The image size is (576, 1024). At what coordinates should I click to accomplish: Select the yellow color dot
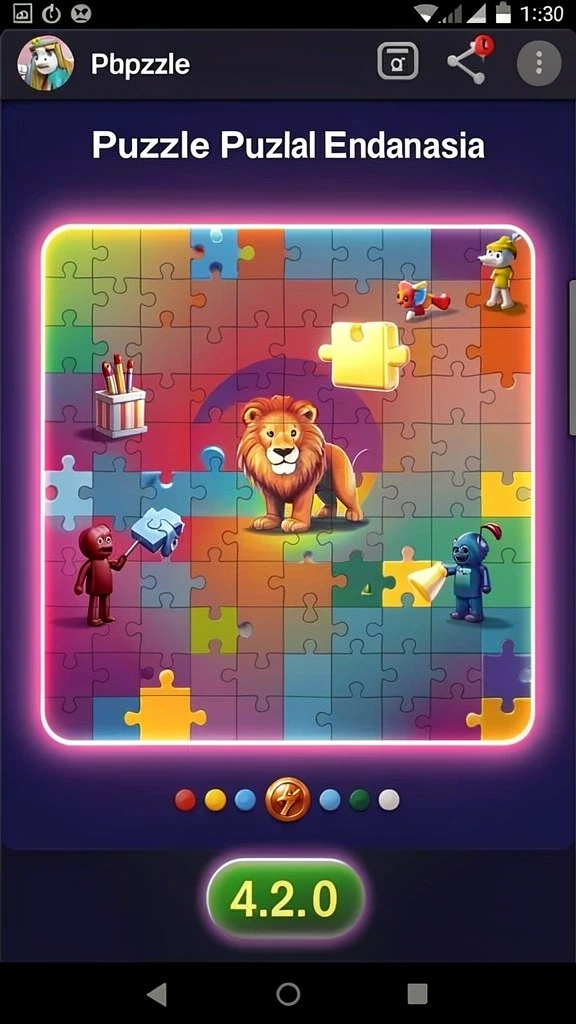tap(216, 800)
